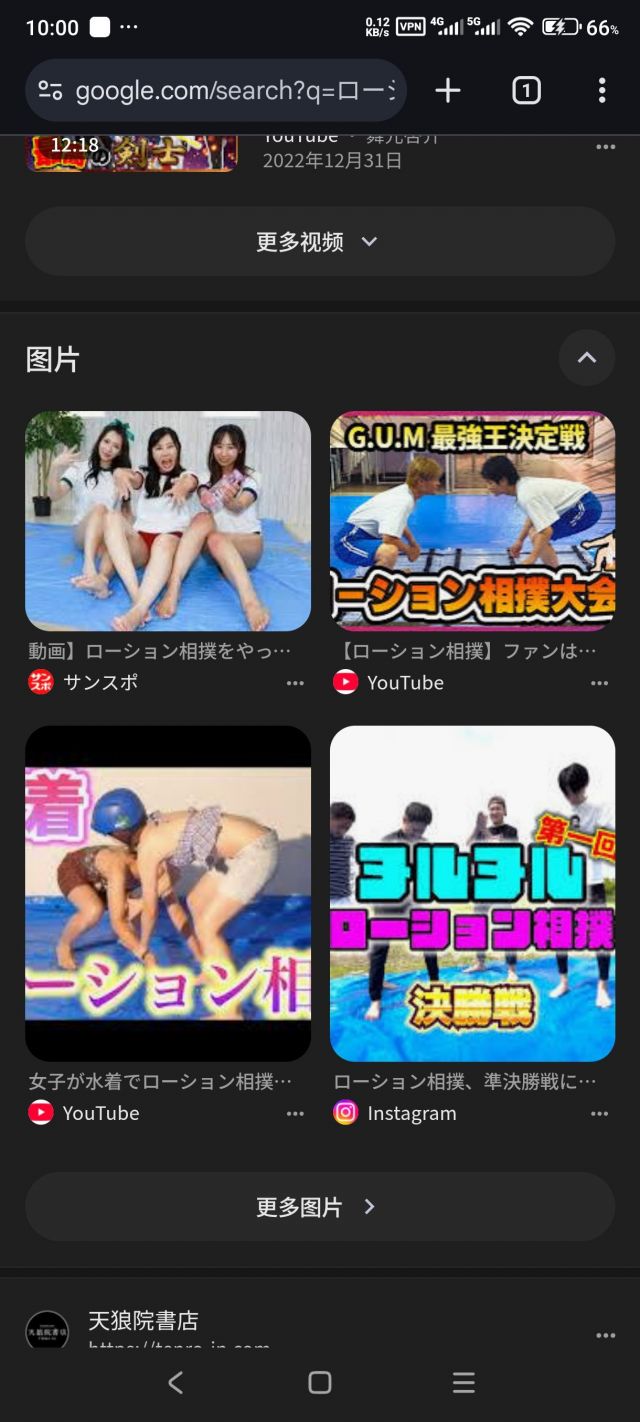
Task: Open a new browser tab
Action: coord(448,91)
